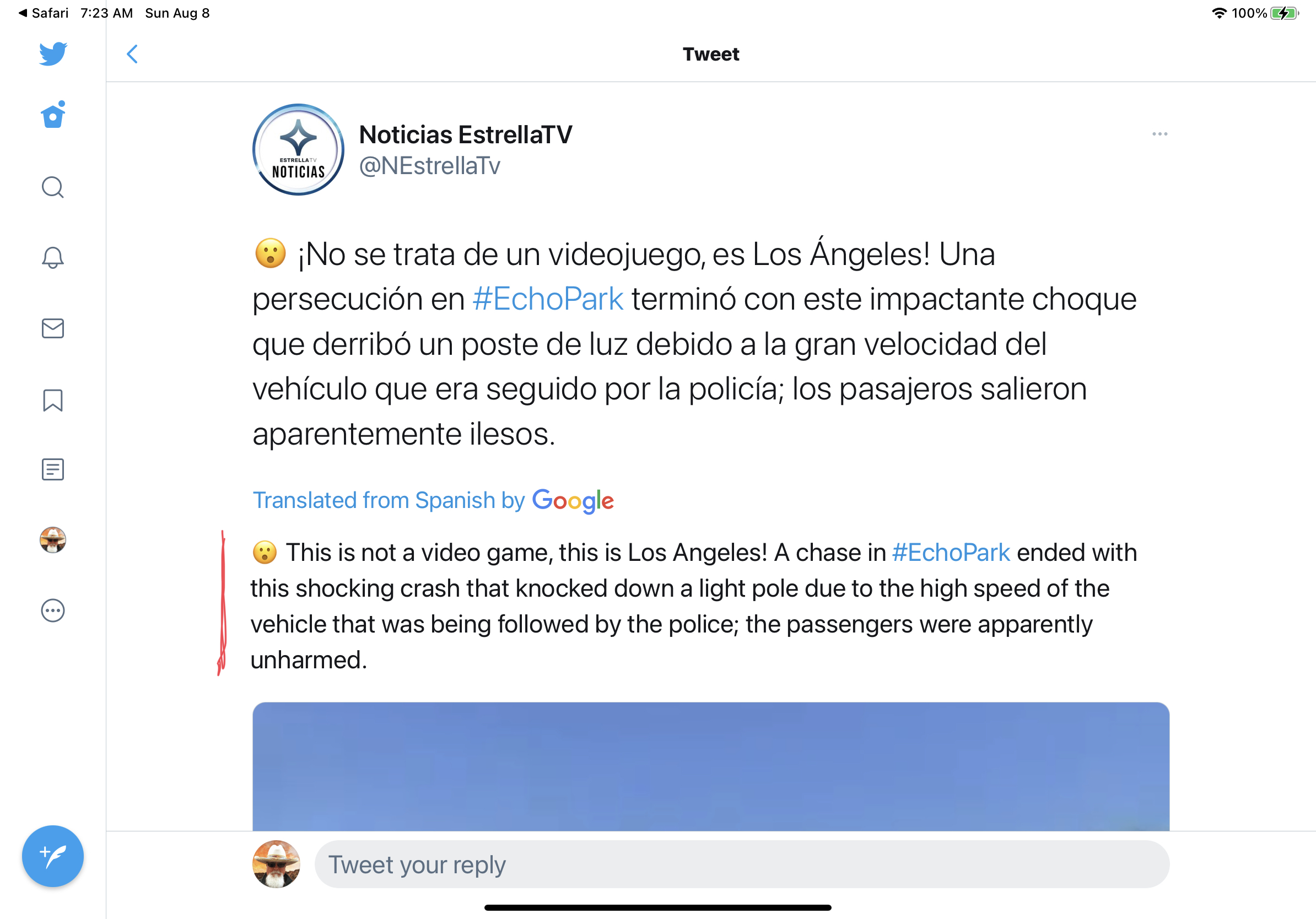Open the Messages envelope icon
The image size is (1316, 919).
53,329
